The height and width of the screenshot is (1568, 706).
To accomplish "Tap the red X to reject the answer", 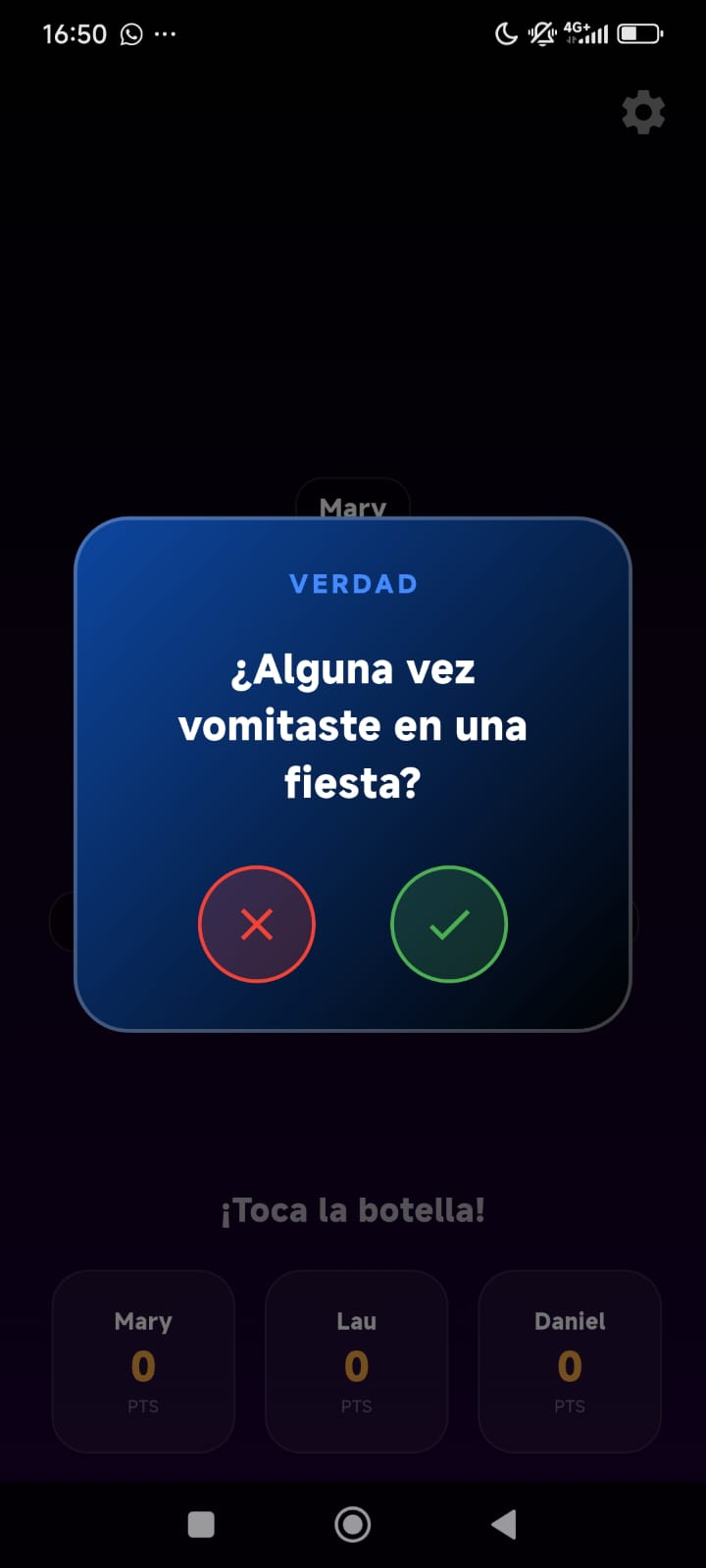I will click(257, 924).
